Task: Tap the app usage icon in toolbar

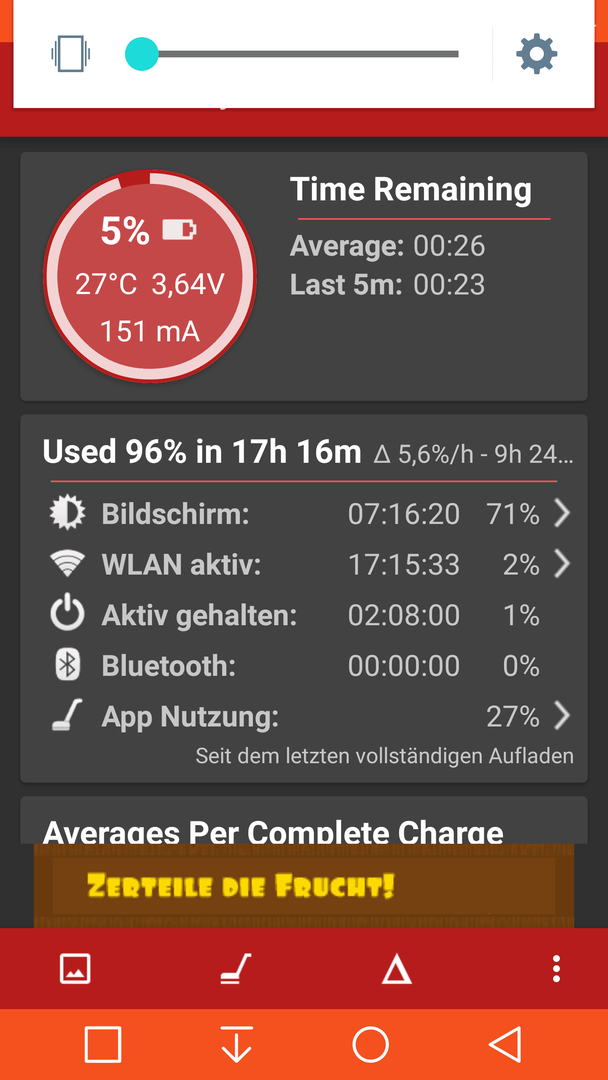Action: coord(235,968)
